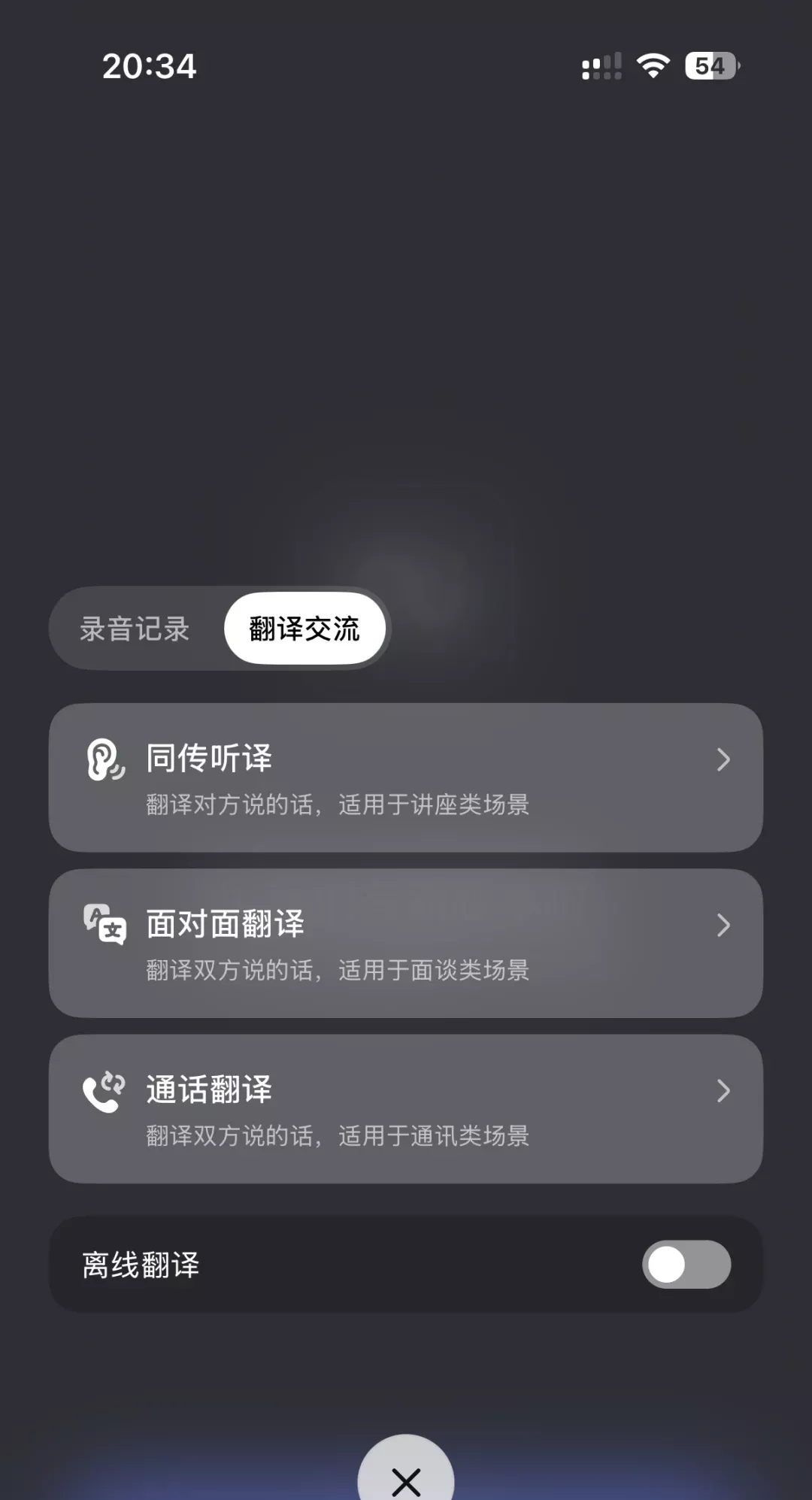Tap the cellular signal indicator
This screenshot has height=1500, width=812.
pos(600,66)
